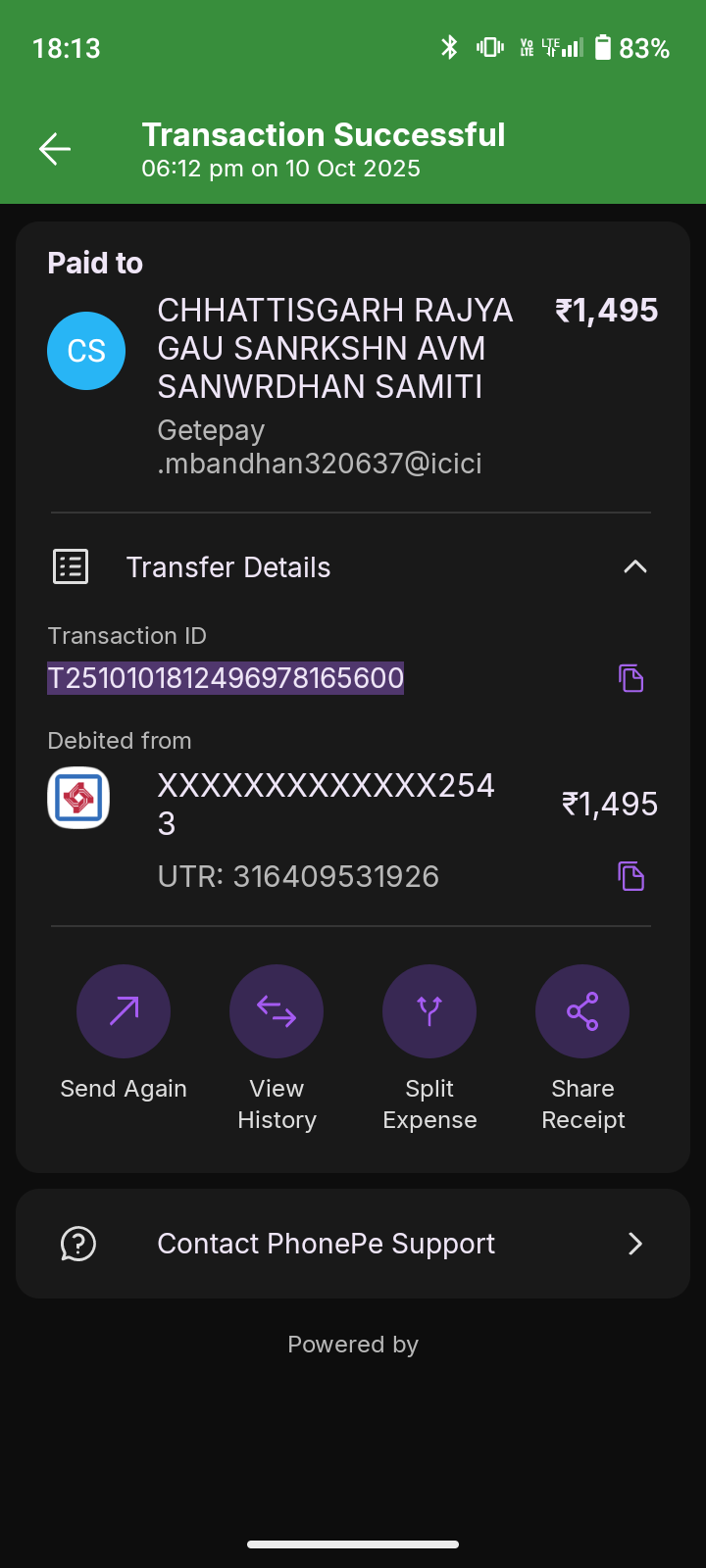Viewport: 706px width, 1568px height.
Task: Select Split Expense option
Action: 429,1012
